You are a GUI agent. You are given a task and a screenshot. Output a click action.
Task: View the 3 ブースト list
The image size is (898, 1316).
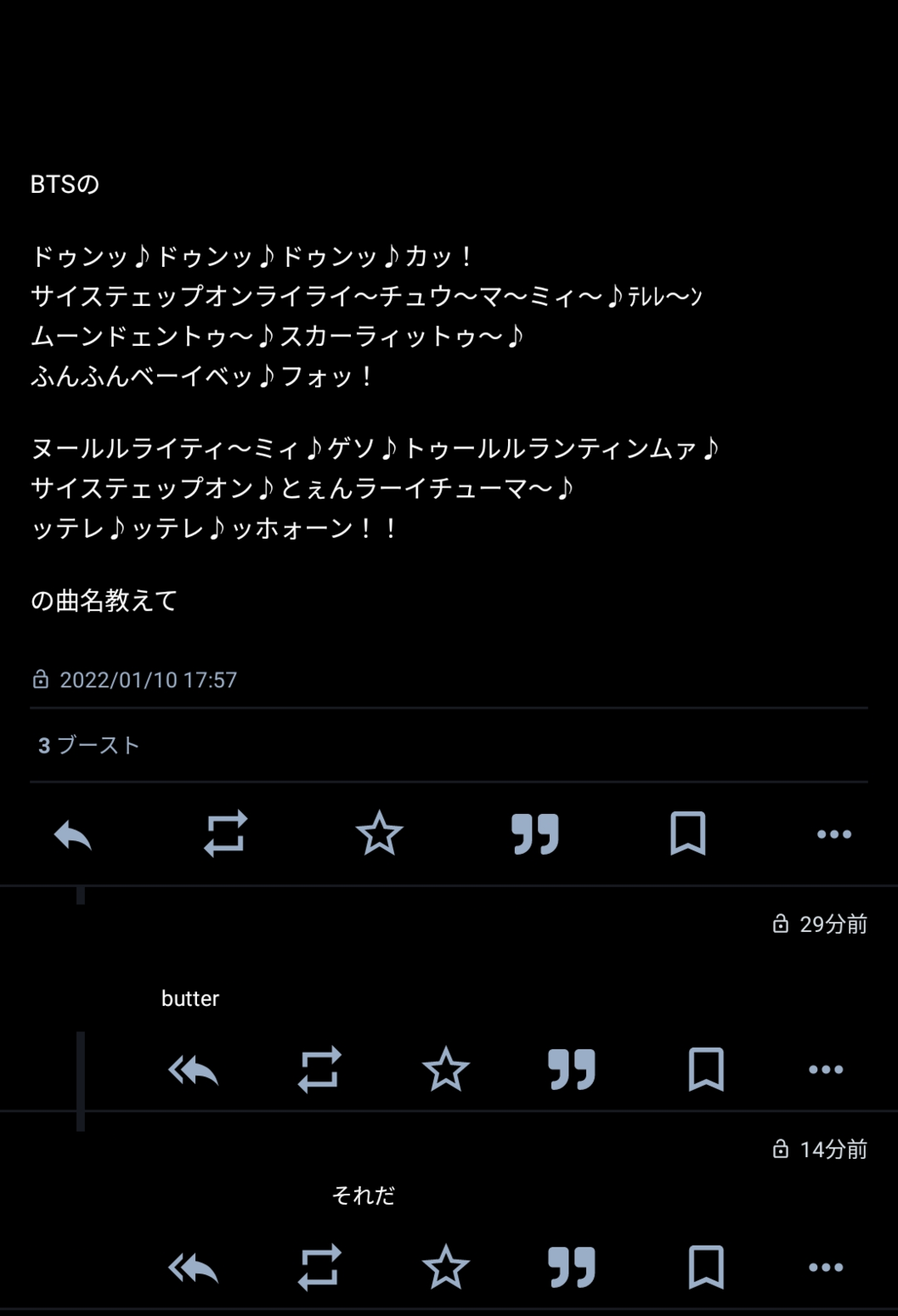[88, 745]
